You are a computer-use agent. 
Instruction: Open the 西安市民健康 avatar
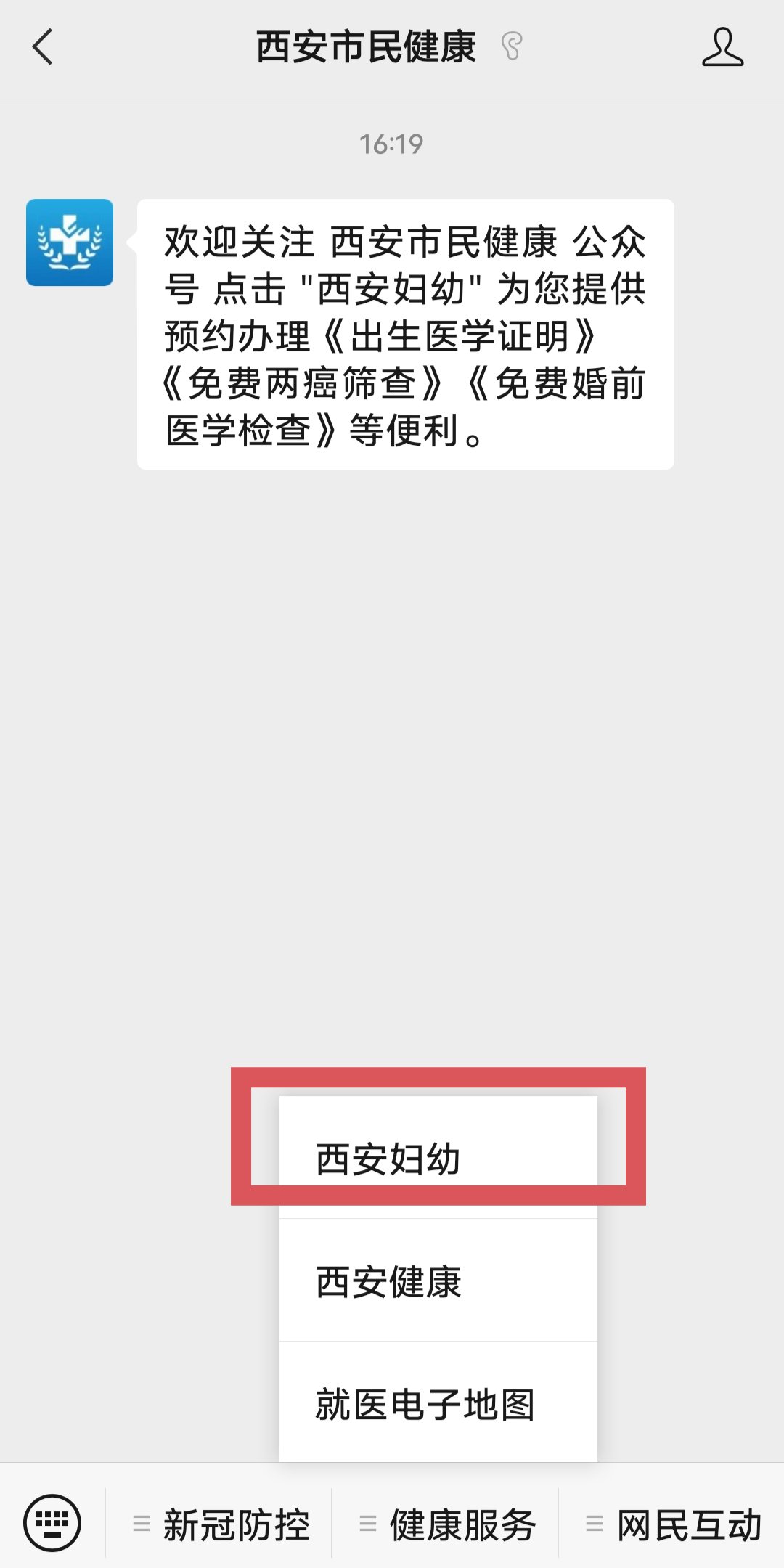click(70, 242)
